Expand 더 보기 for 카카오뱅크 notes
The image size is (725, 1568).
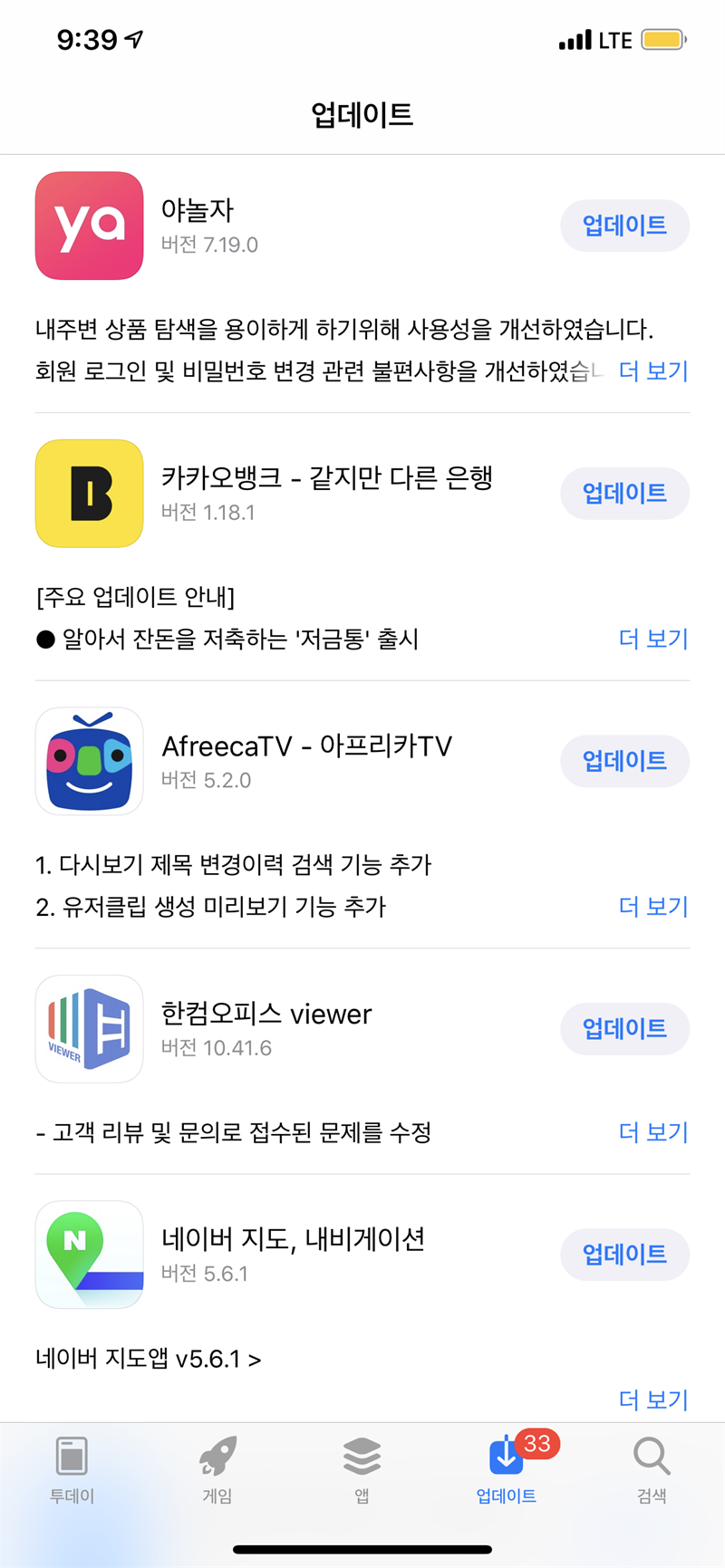[653, 639]
